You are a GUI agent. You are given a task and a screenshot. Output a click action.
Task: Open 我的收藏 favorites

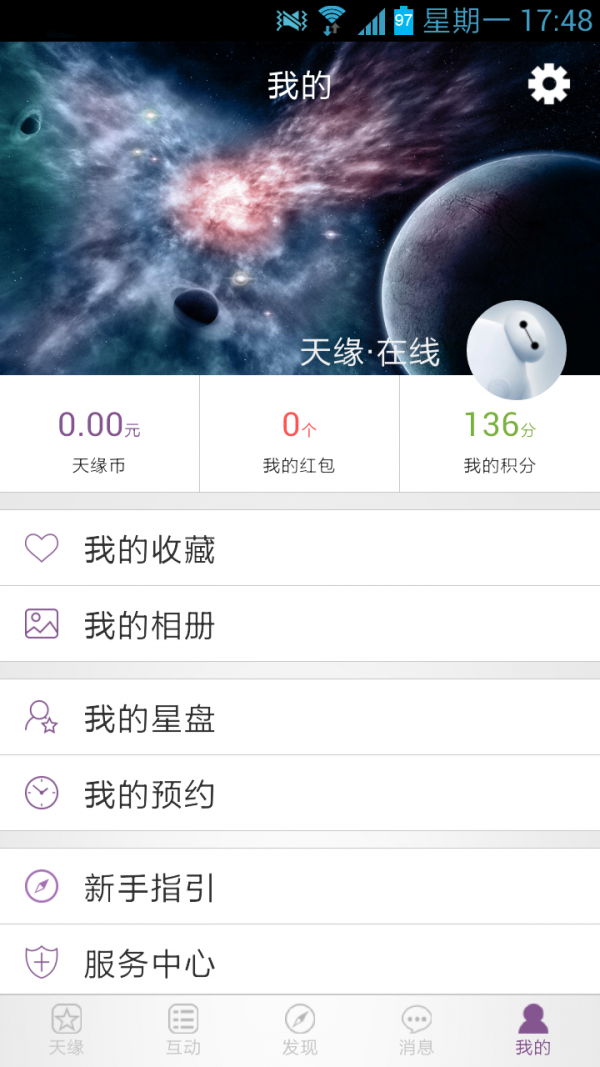point(300,549)
